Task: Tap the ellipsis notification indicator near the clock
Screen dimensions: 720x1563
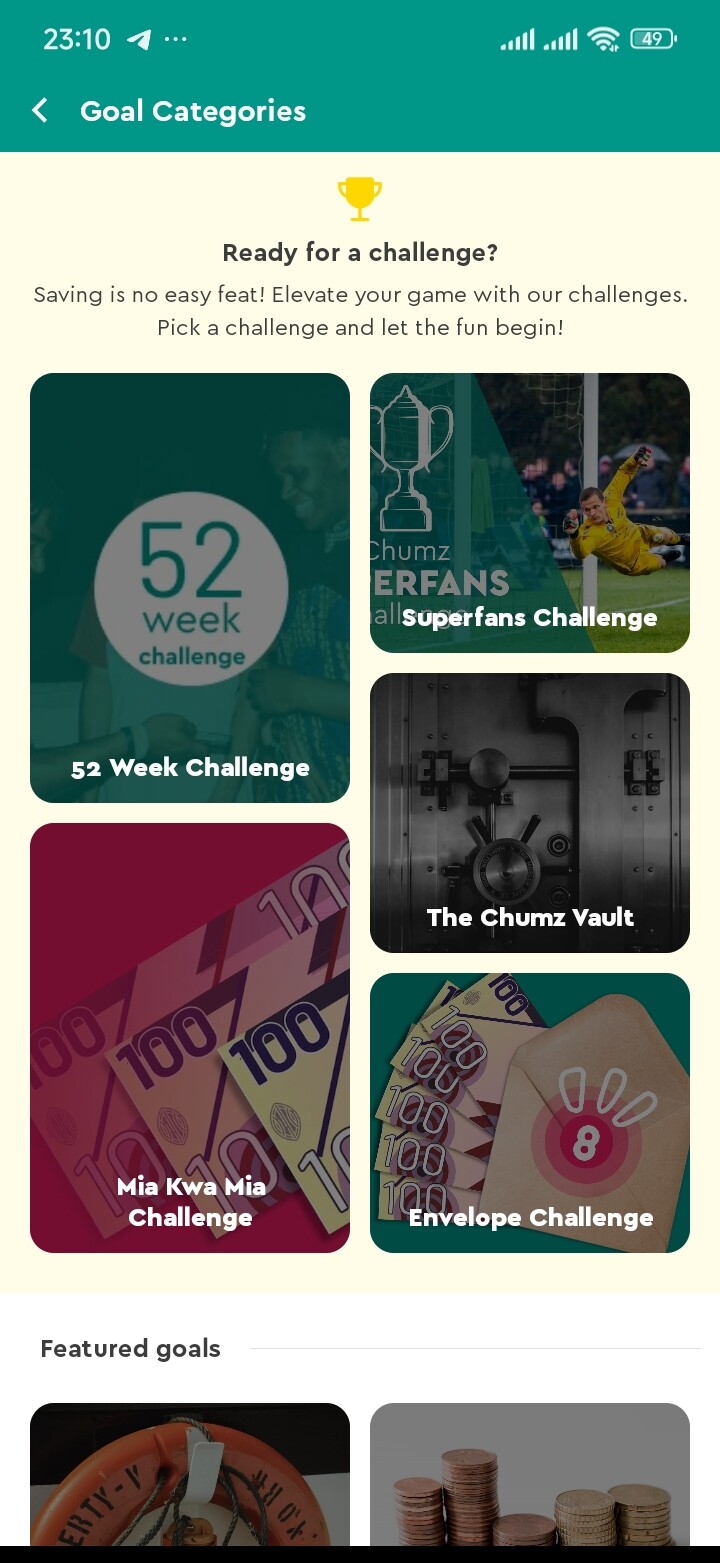Action: point(175,39)
